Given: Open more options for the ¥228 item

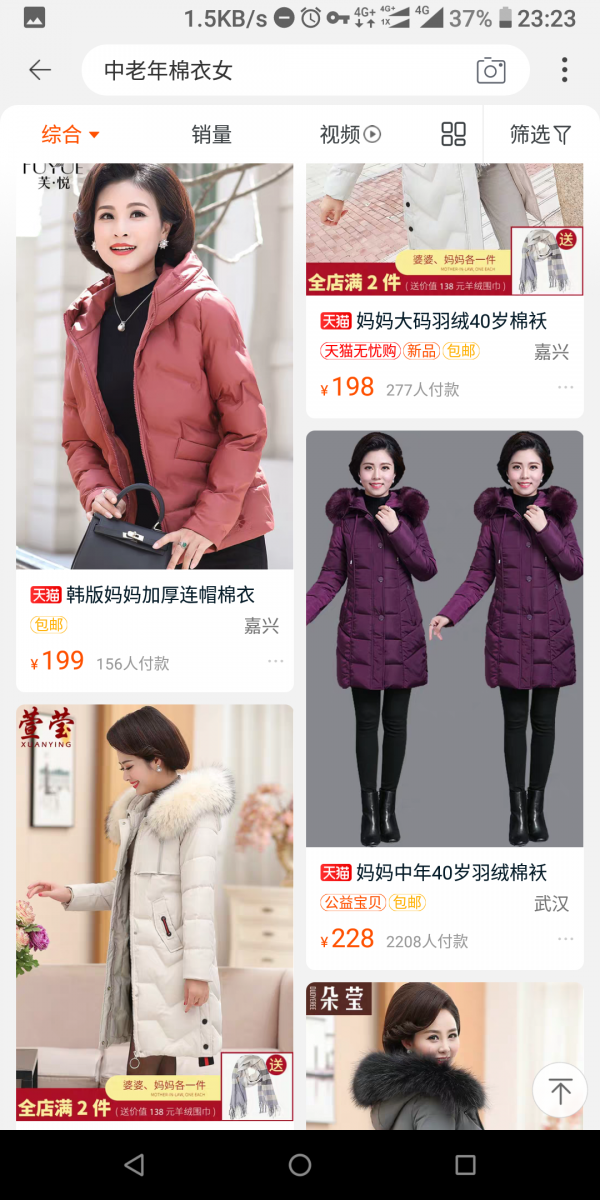Looking at the screenshot, I should (x=566, y=940).
